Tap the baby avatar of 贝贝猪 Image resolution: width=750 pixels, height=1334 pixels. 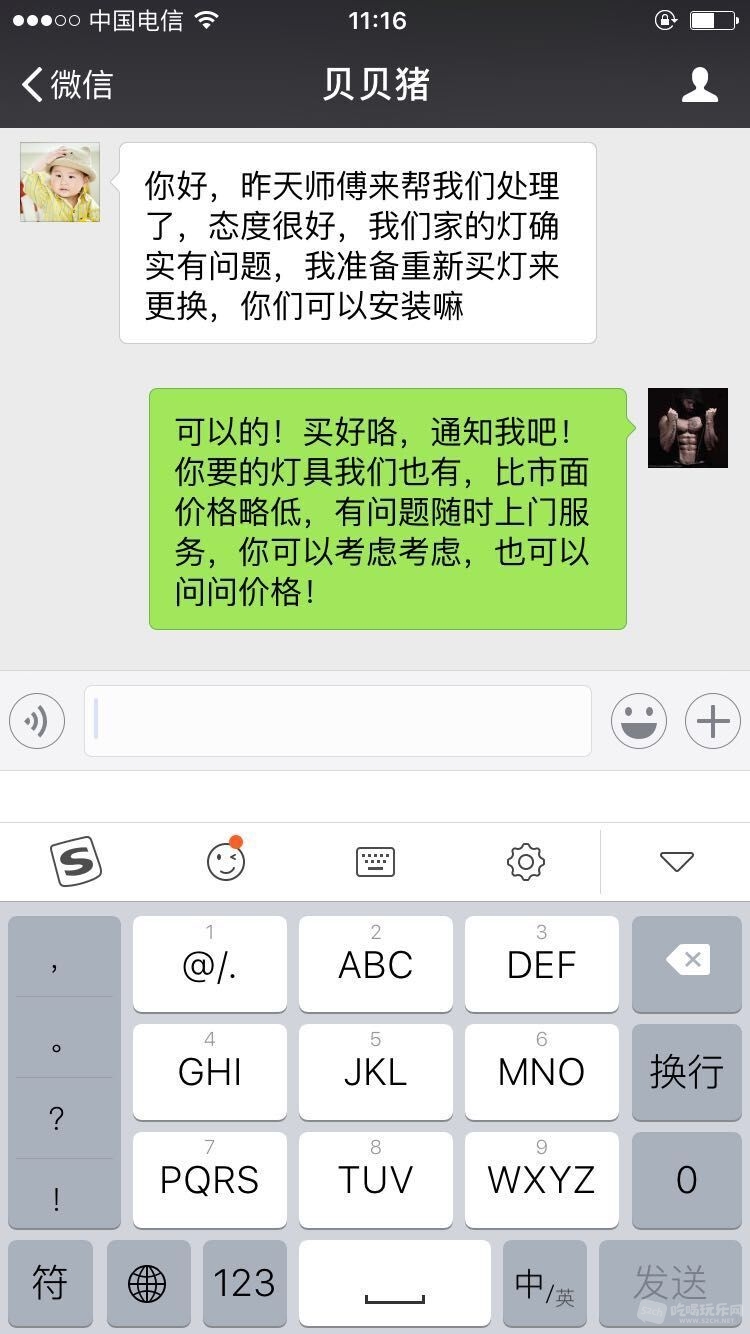(x=60, y=182)
